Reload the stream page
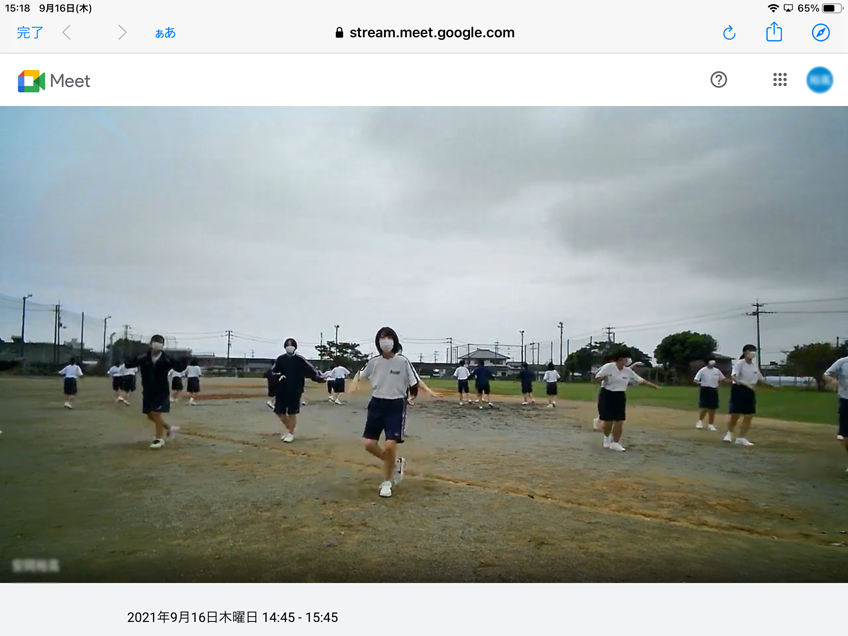848x636 pixels. tap(729, 32)
